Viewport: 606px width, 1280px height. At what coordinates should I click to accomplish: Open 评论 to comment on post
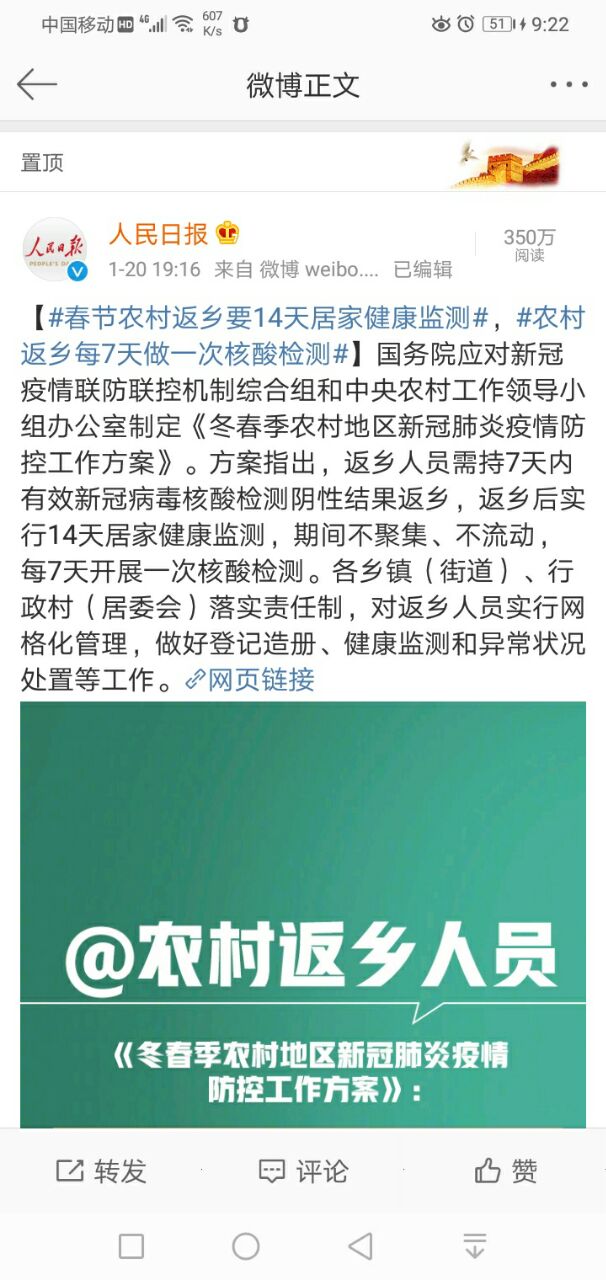[x=303, y=1171]
